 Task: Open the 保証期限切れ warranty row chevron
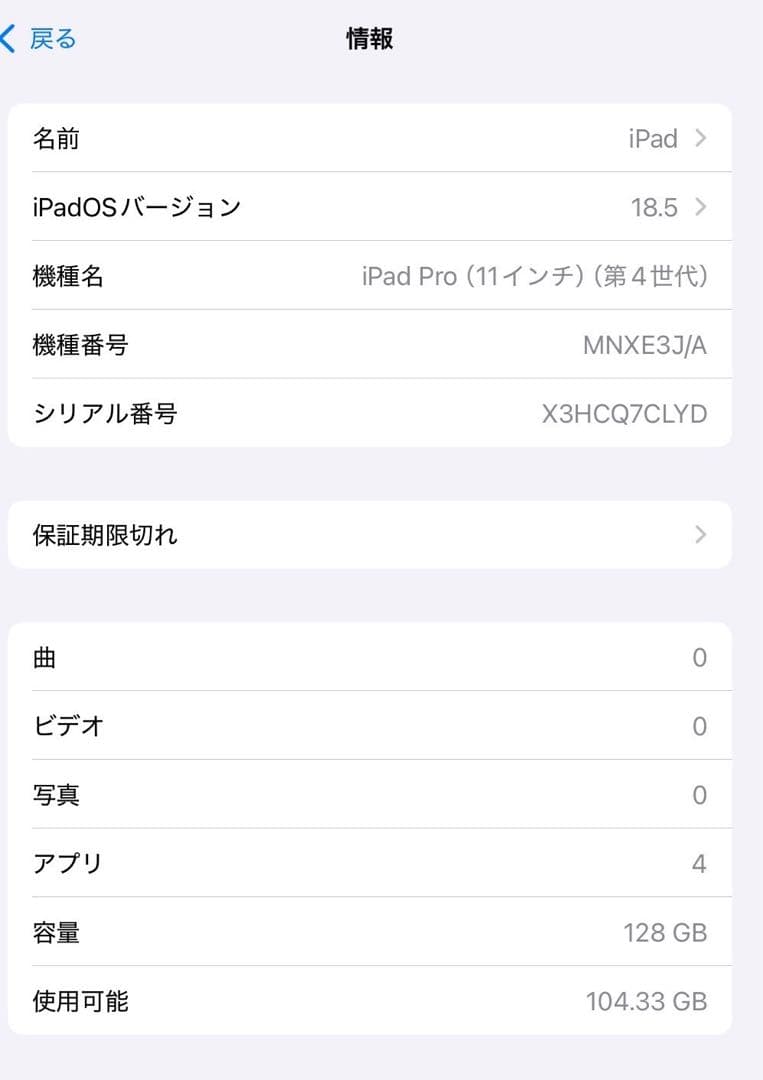coord(700,535)
